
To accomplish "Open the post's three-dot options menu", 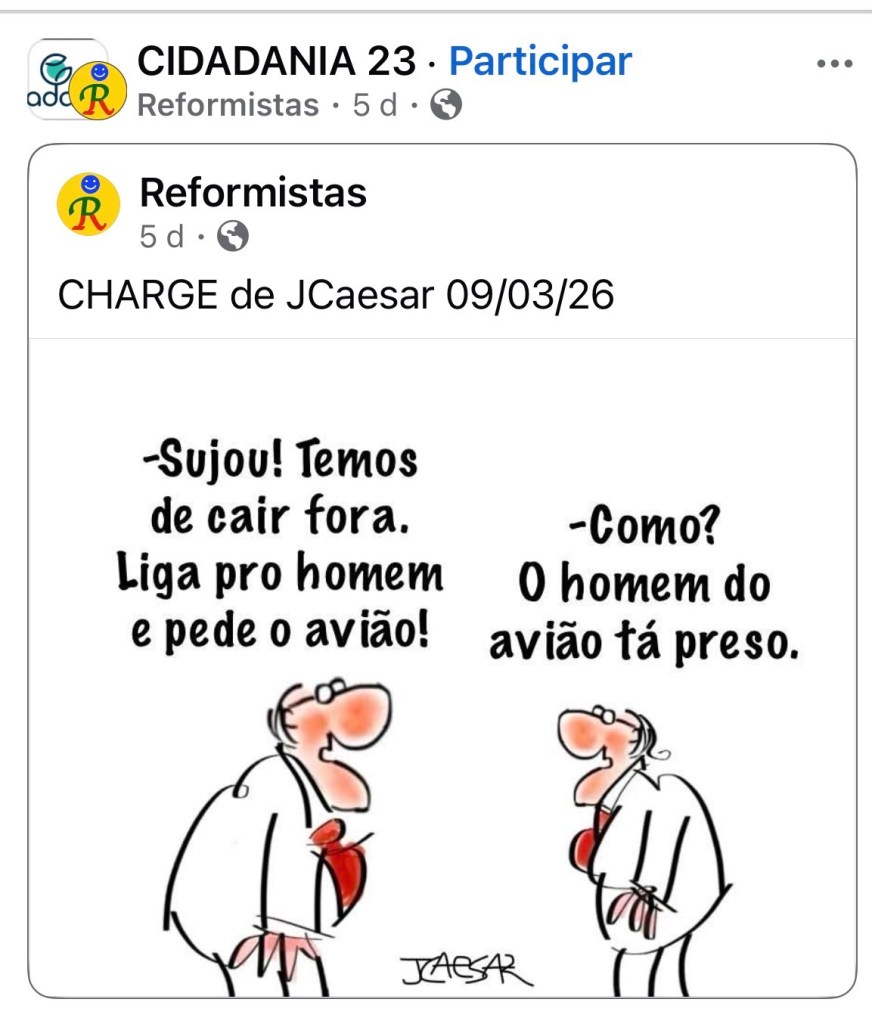I will click(833, 64).
